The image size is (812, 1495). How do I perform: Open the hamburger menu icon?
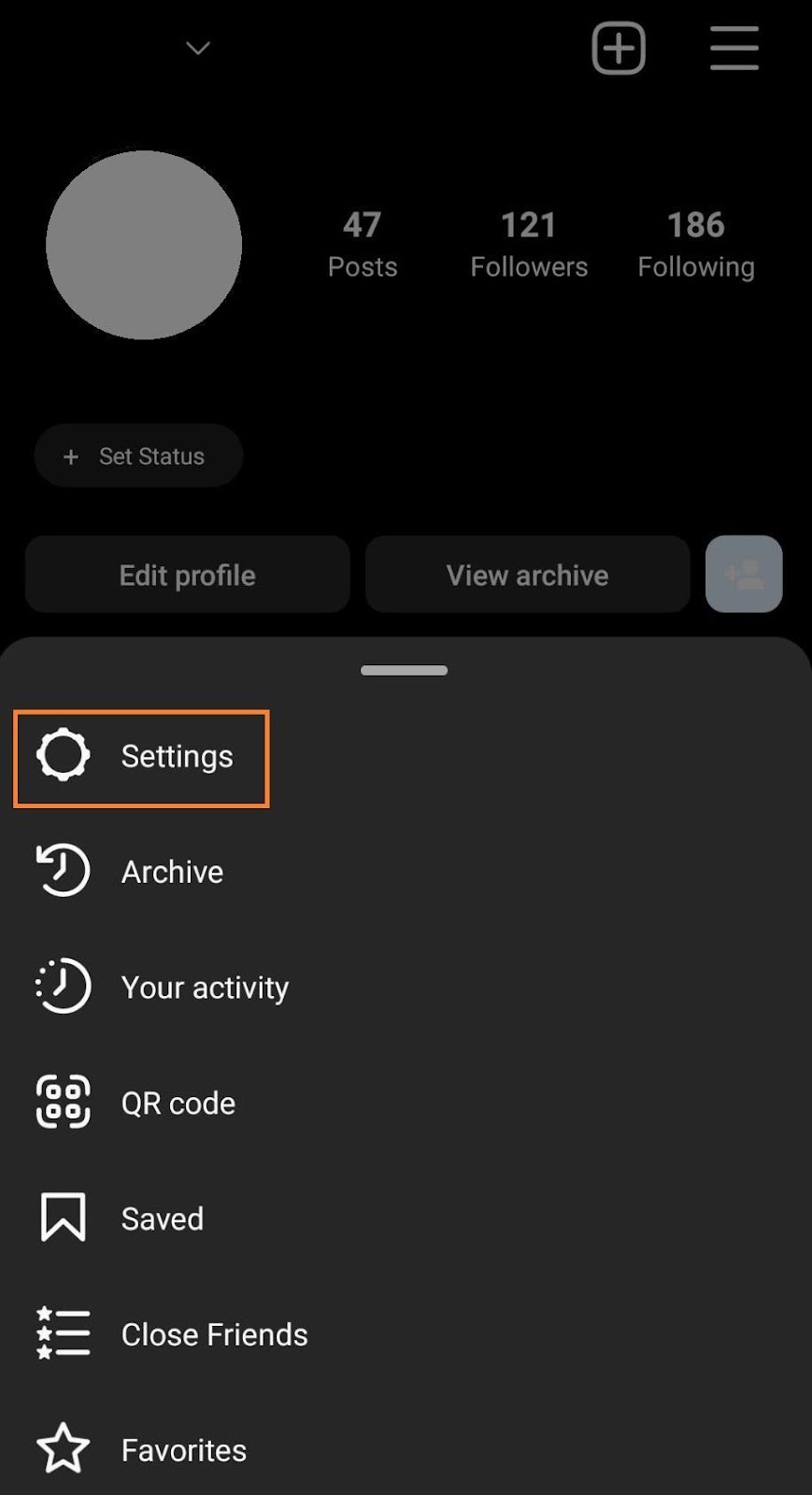[734, 48]
